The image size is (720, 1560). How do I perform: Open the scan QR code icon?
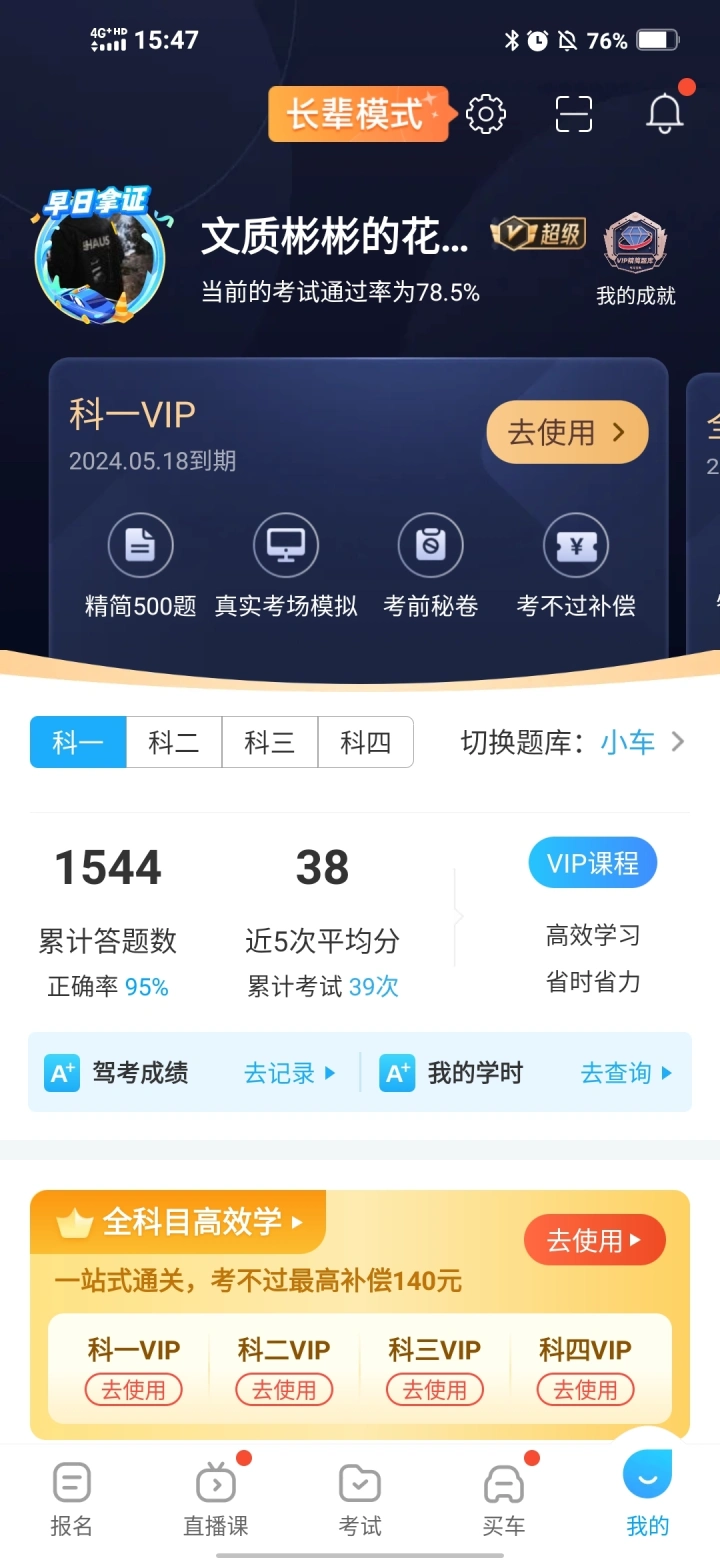pos(574,114)
